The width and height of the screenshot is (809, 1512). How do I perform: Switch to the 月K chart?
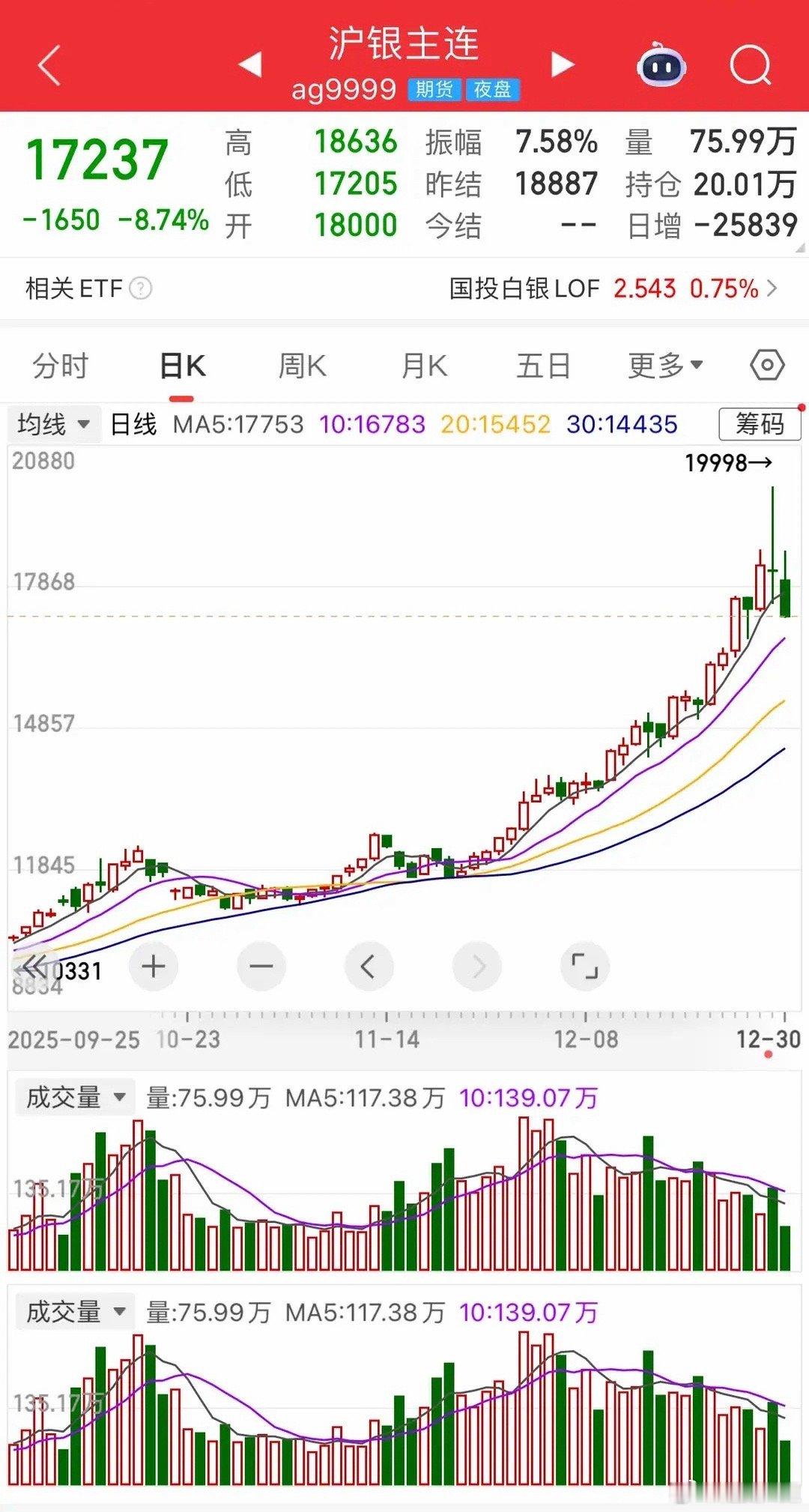click(424, 366)
